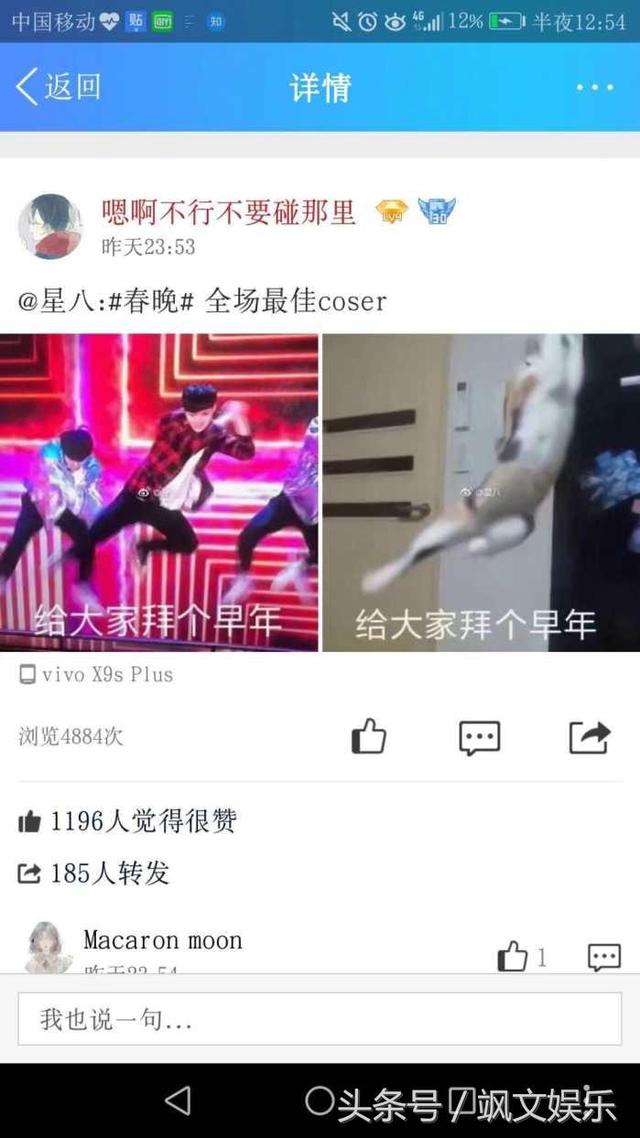Open 嗯啊不行不要碰那里's profile name

(x=228, y=211)
